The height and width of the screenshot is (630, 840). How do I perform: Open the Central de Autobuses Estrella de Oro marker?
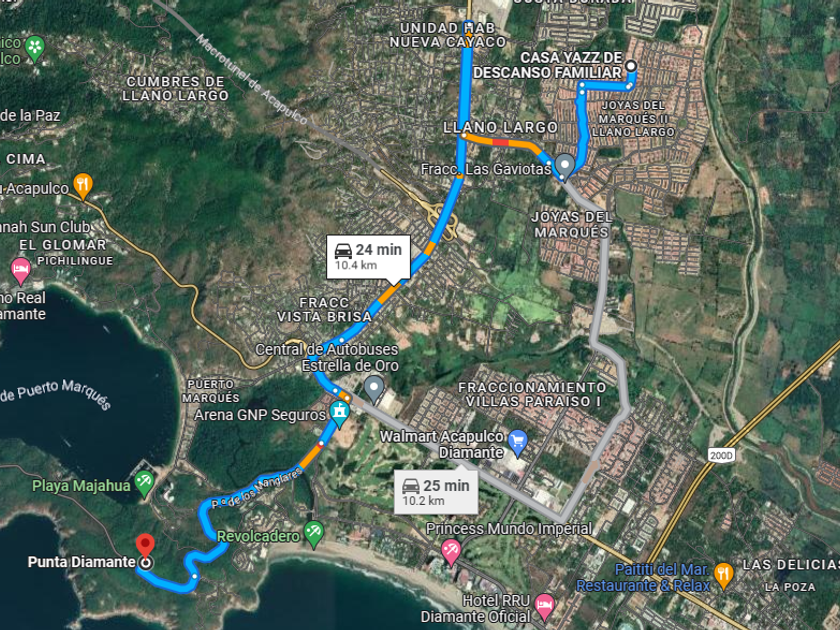[x=374, y=386]
